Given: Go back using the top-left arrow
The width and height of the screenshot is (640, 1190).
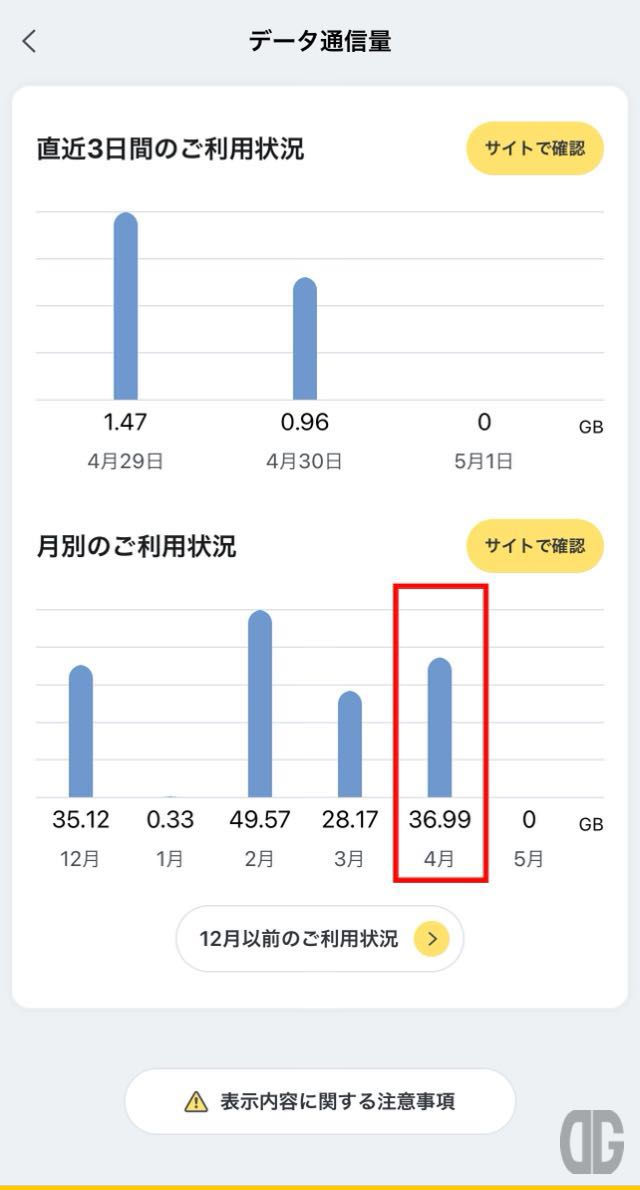Looking at the screenshot, I should (x=29, y=41).
